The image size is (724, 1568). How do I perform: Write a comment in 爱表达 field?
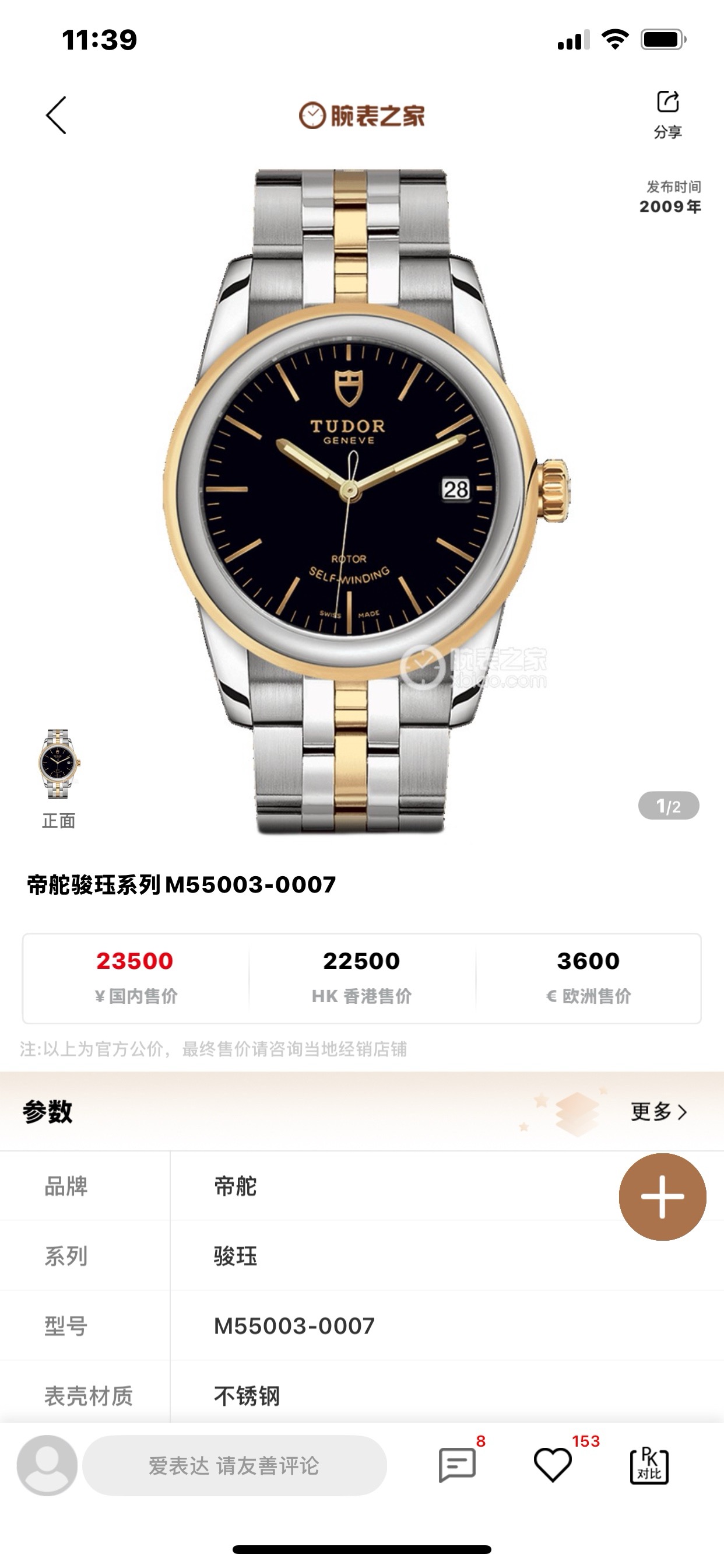[234, 1465]
